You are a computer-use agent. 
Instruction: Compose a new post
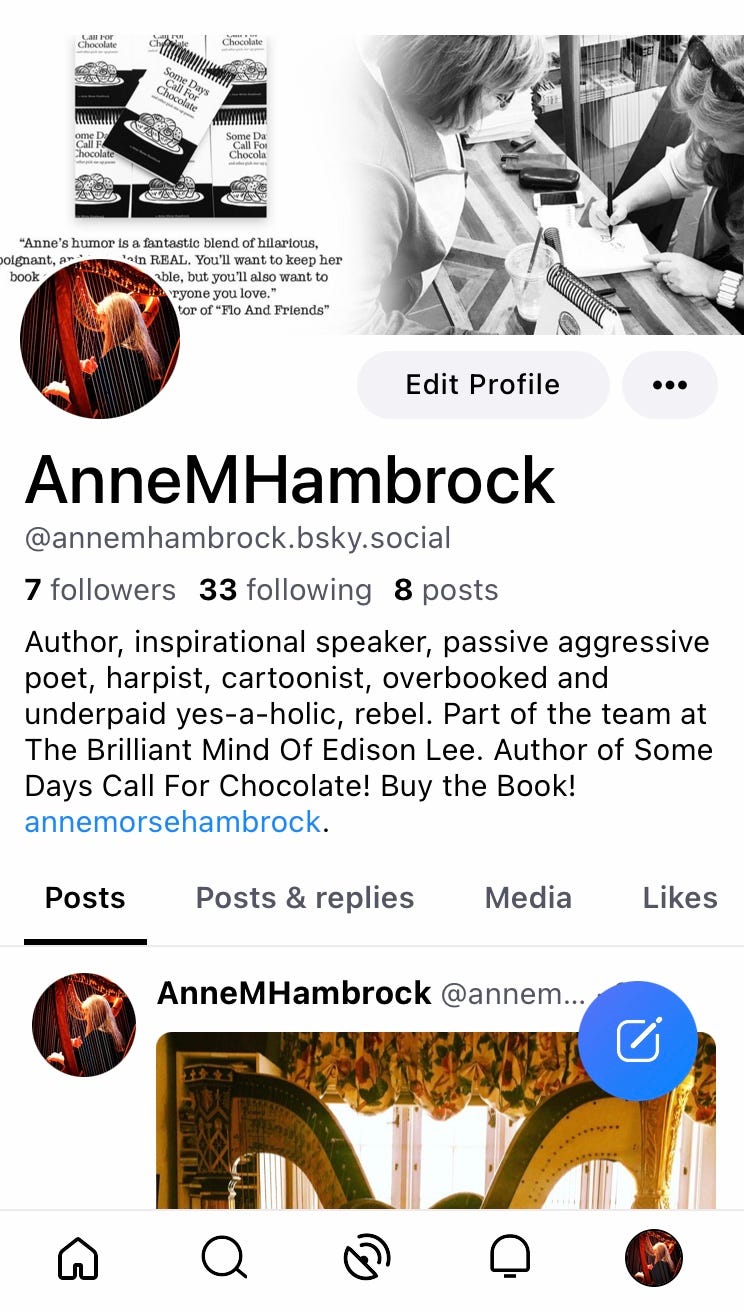(638, 1041)
